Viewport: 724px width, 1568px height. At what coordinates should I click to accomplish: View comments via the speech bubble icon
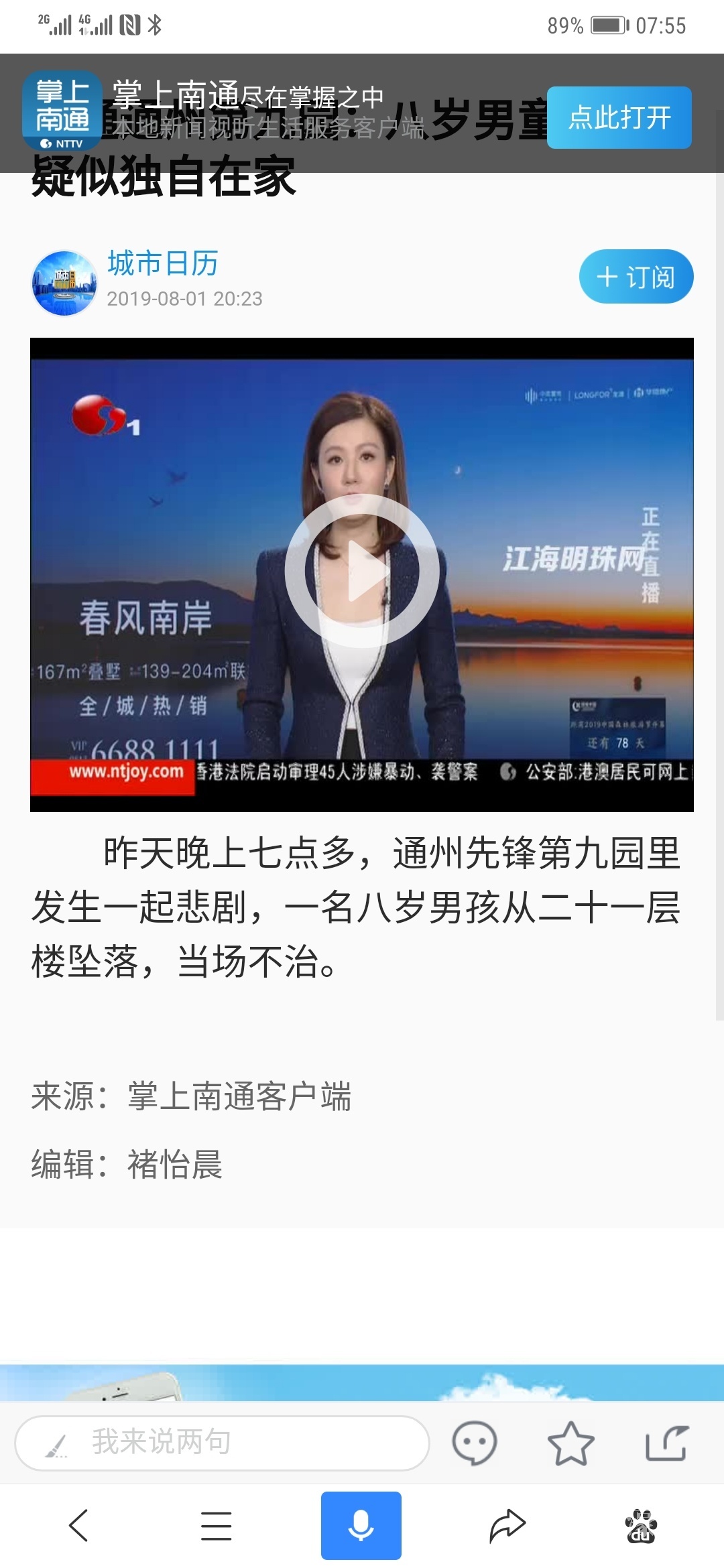(475, 1443)
